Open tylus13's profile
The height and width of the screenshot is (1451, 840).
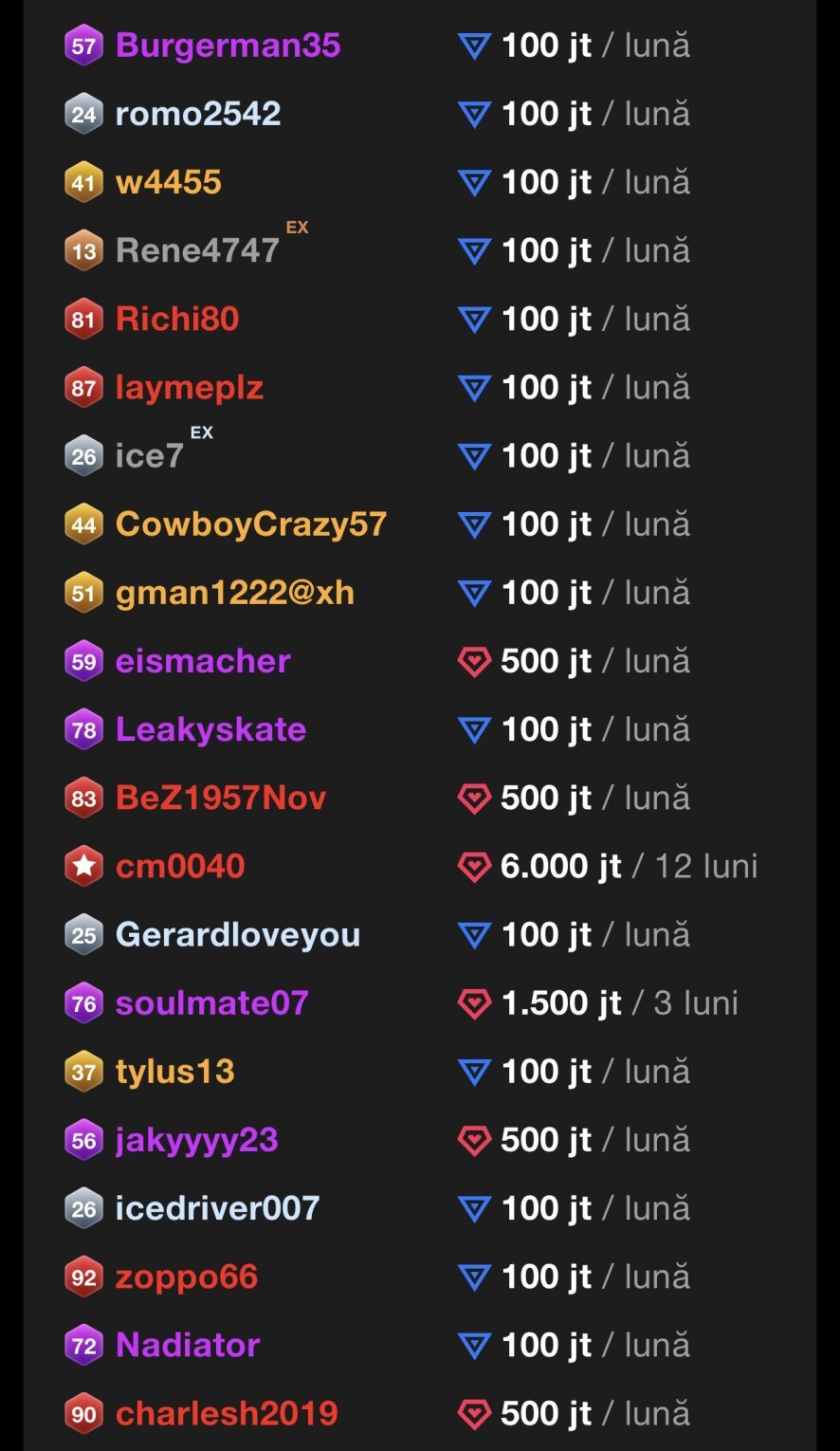tap(175, 1071)
